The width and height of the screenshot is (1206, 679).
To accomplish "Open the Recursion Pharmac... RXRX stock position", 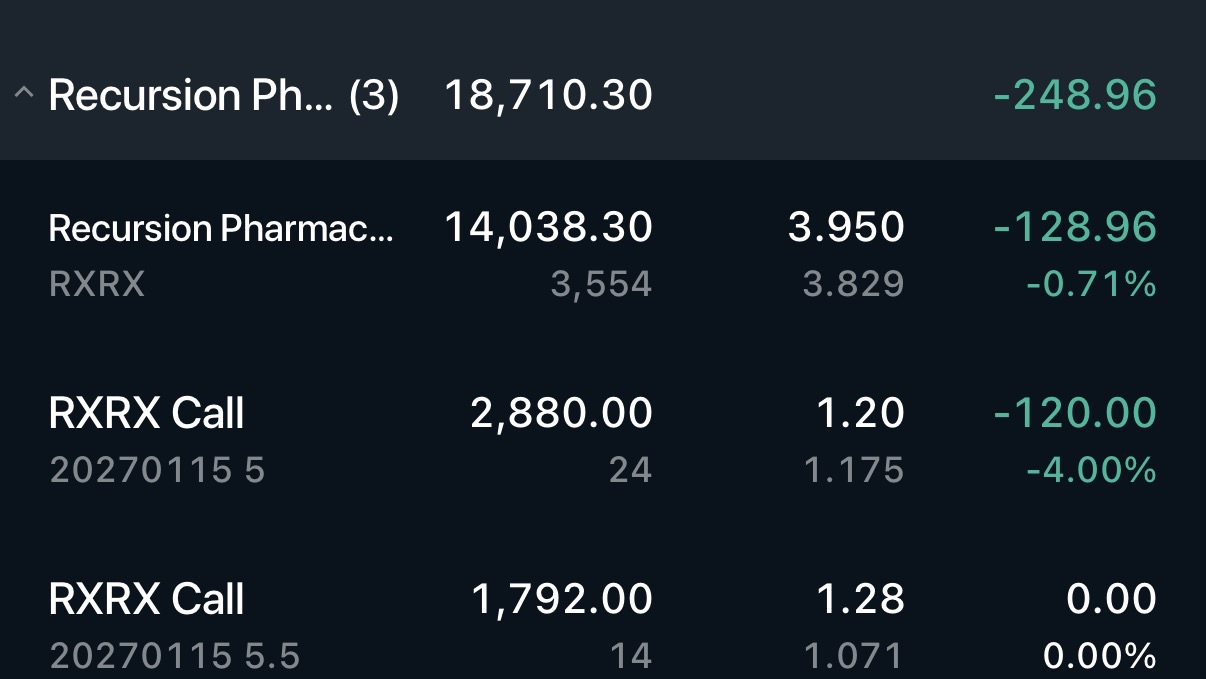I will 220,254.
